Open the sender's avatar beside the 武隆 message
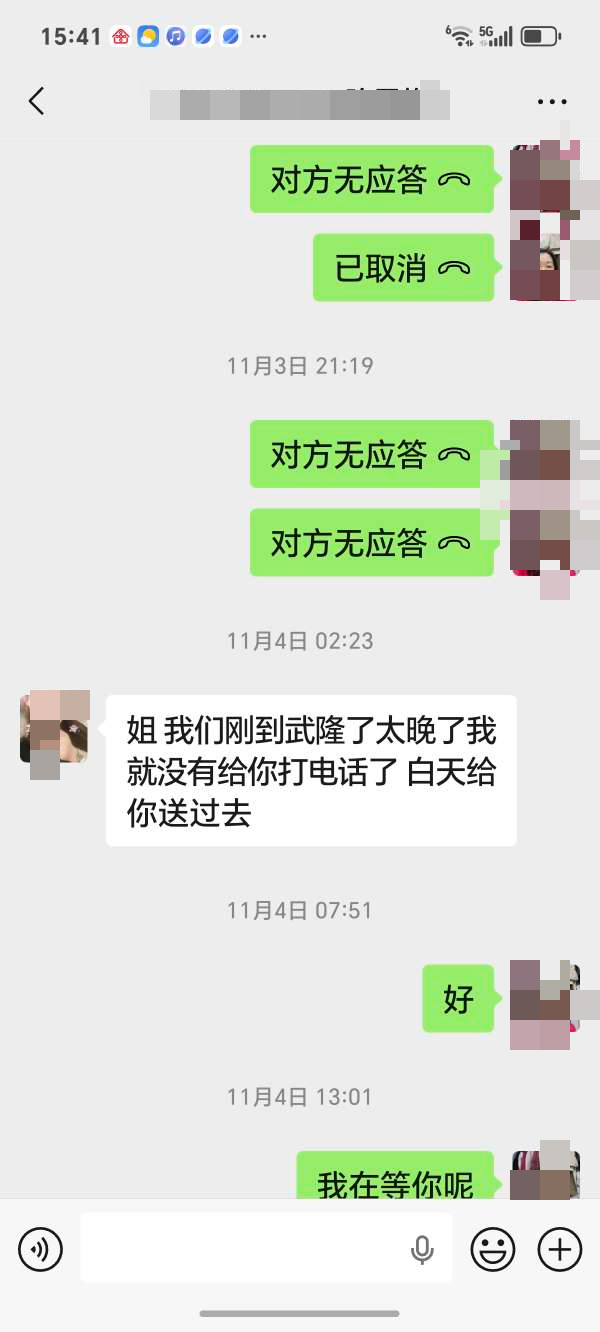This screenshot has width=600, height=1332. pyautogui.click(x=54, y=729)
